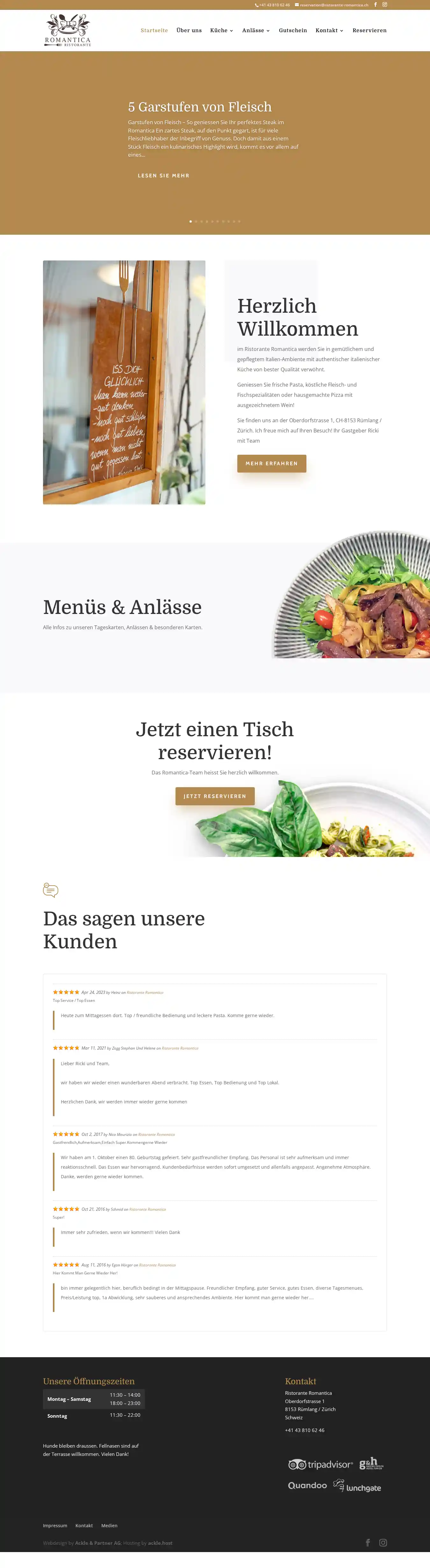Image resolution: width=430 pixels, height=1568 pixels.
Task: Open the Gutschein page
Action: coord(293,31)
